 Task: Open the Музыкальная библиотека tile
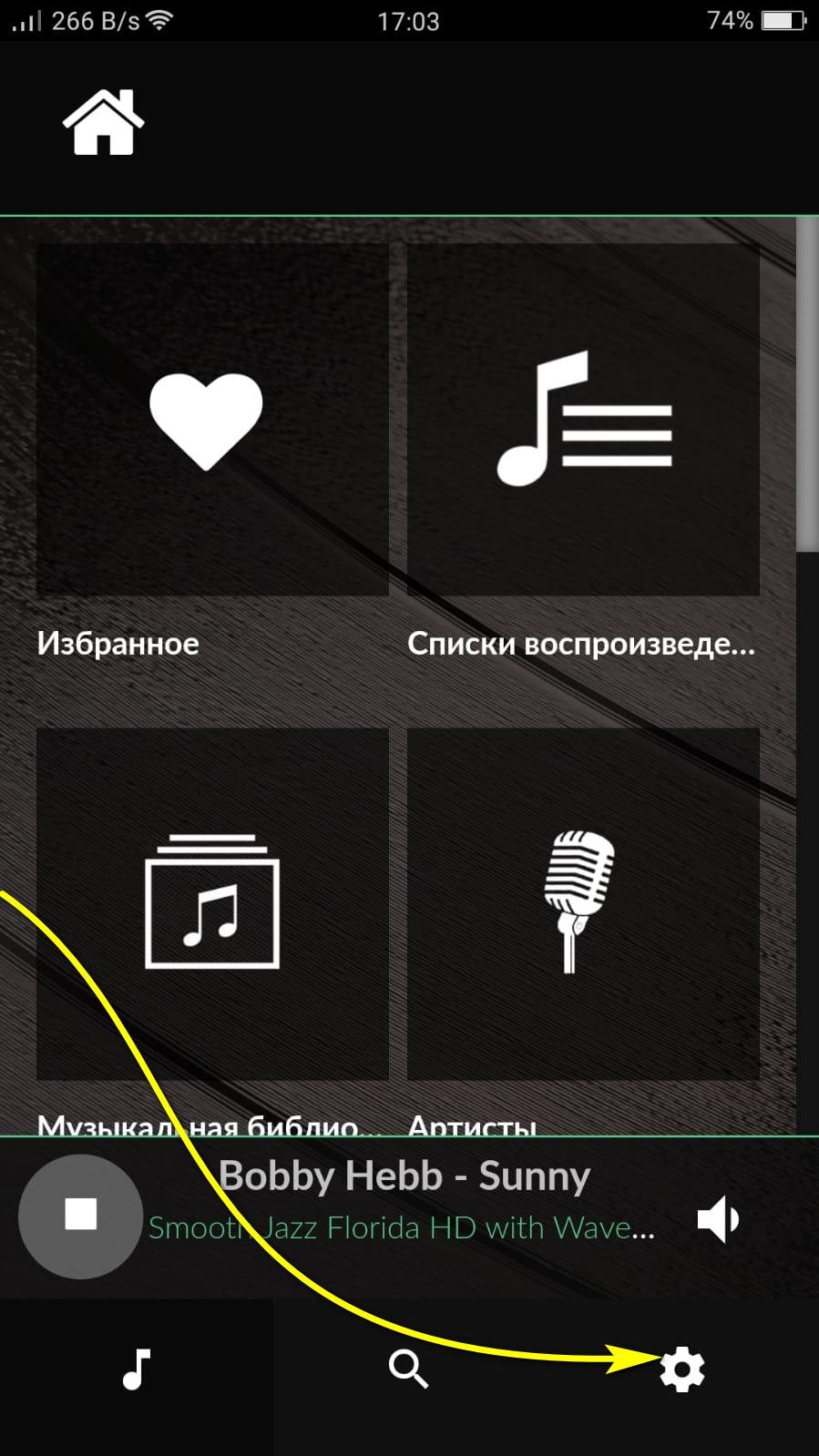pos(212,902)
